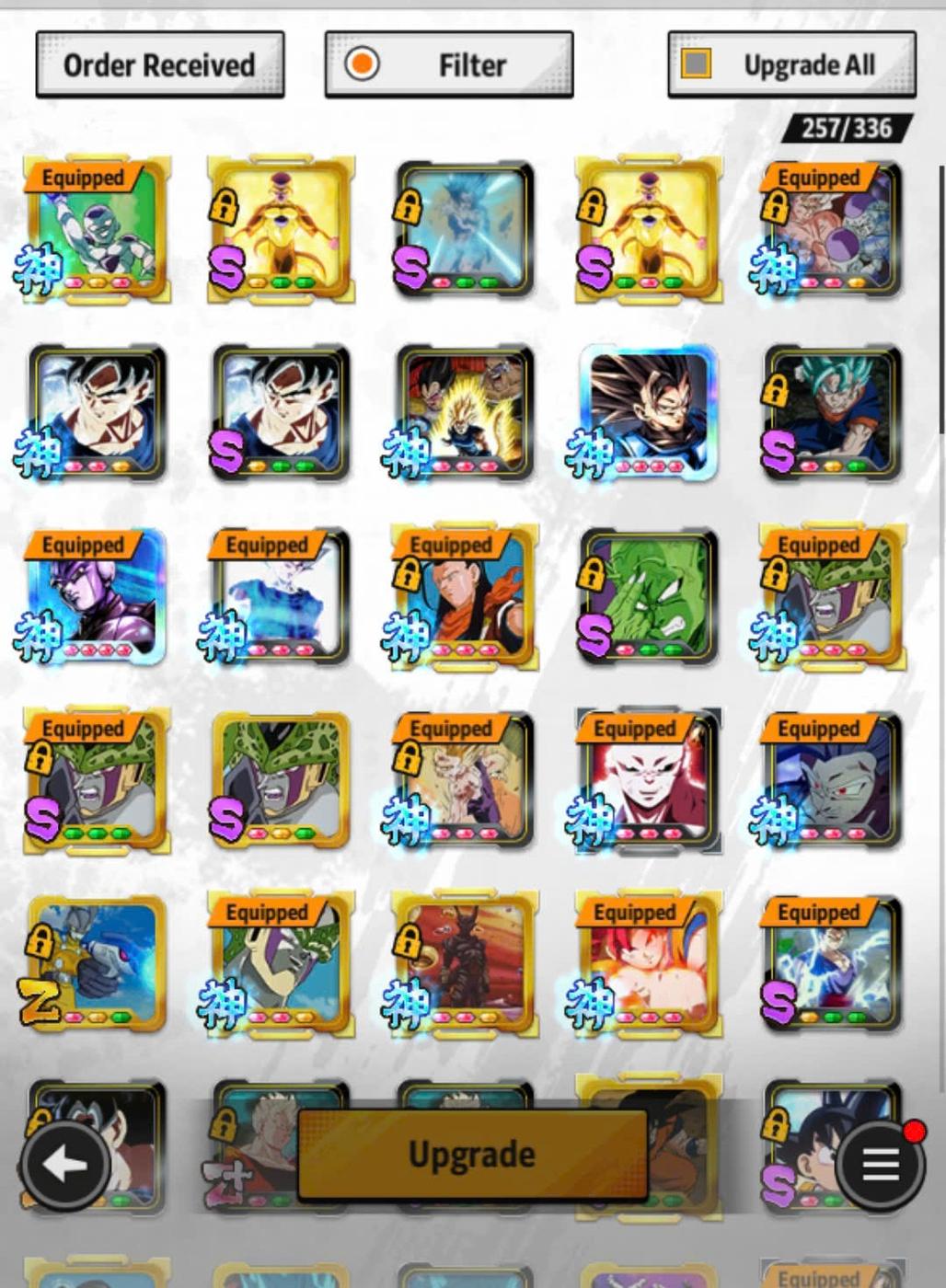This screenshot has width=946, height=1288.
Task: Tap the large Upgrade button
Action: (471, 1154)
